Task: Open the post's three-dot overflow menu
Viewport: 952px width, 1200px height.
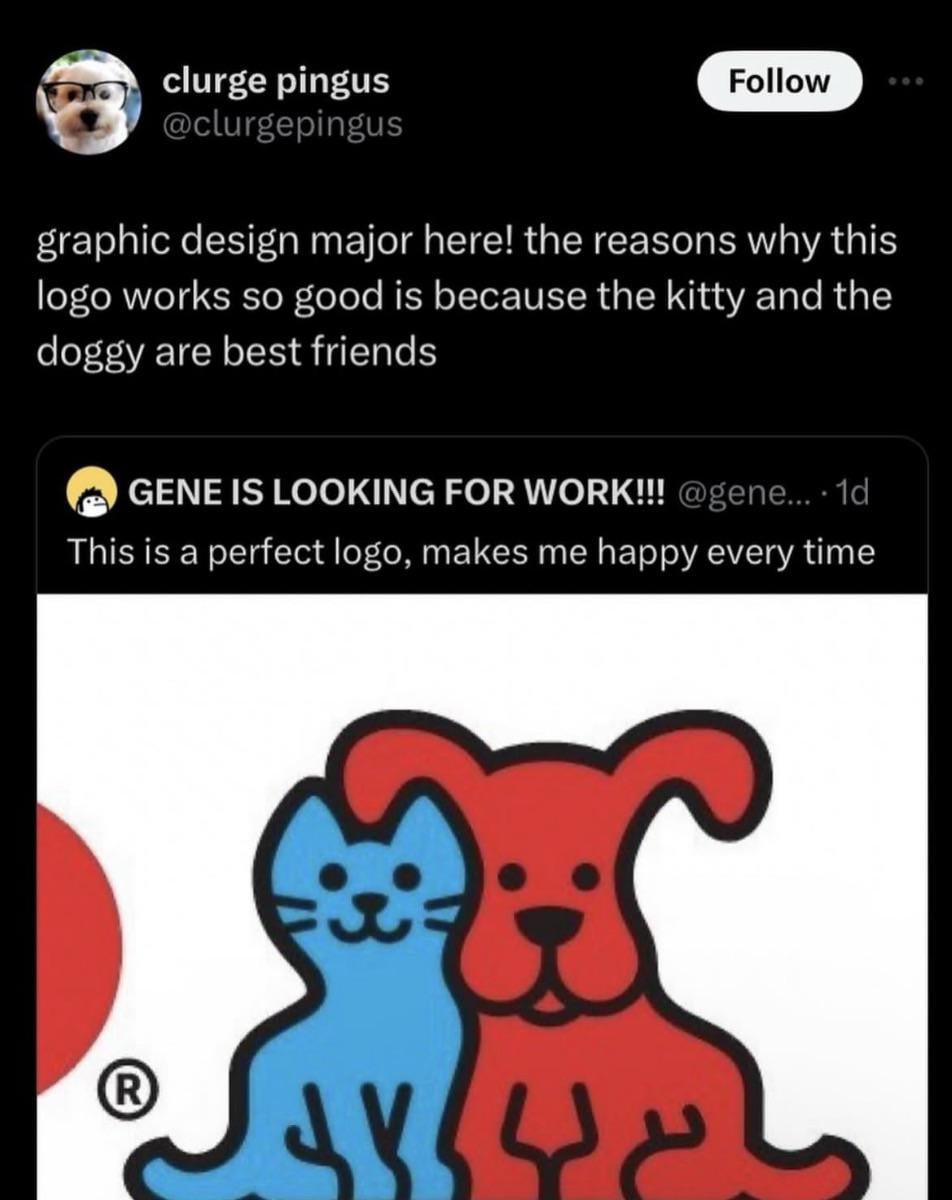Action: [x=908, y=81]
